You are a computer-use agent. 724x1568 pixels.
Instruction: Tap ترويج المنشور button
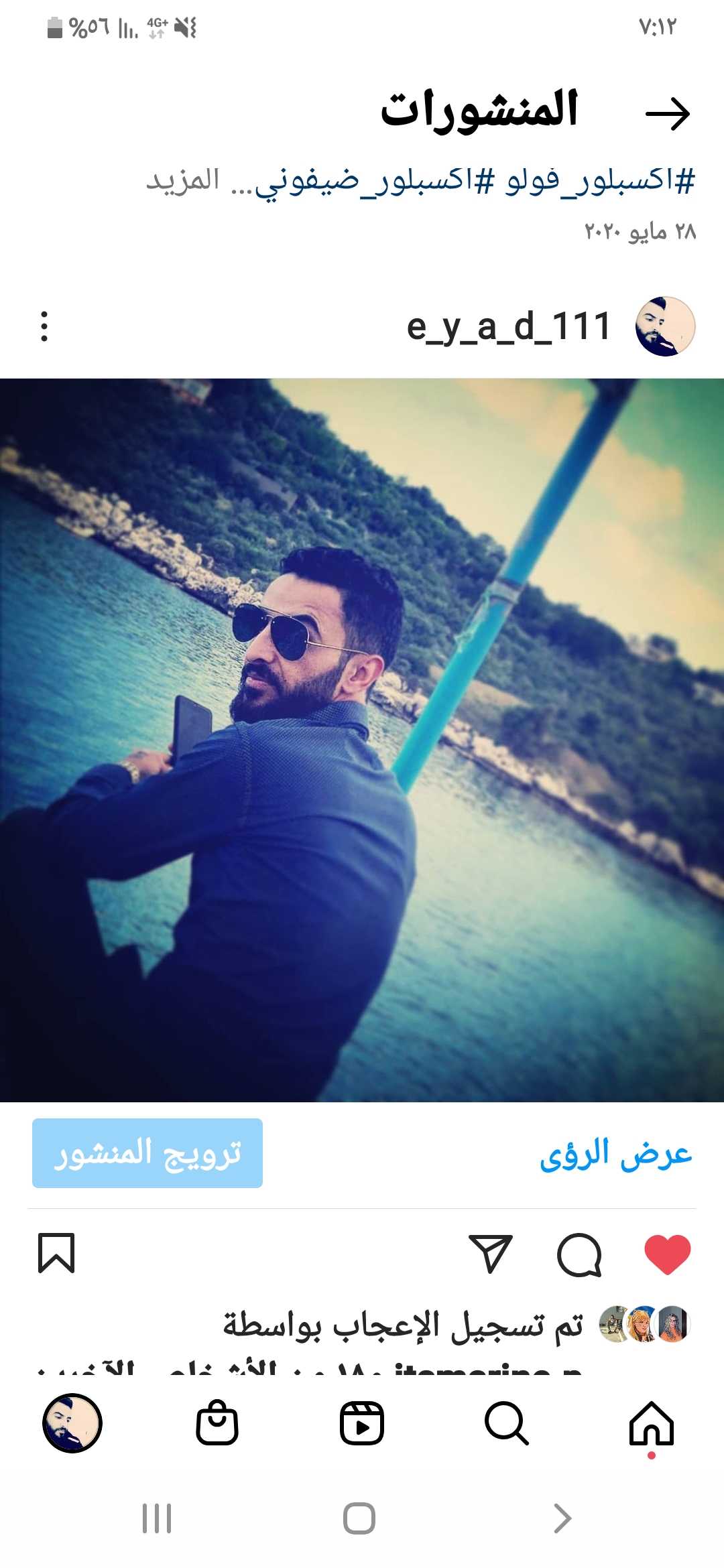(147, 1153)
